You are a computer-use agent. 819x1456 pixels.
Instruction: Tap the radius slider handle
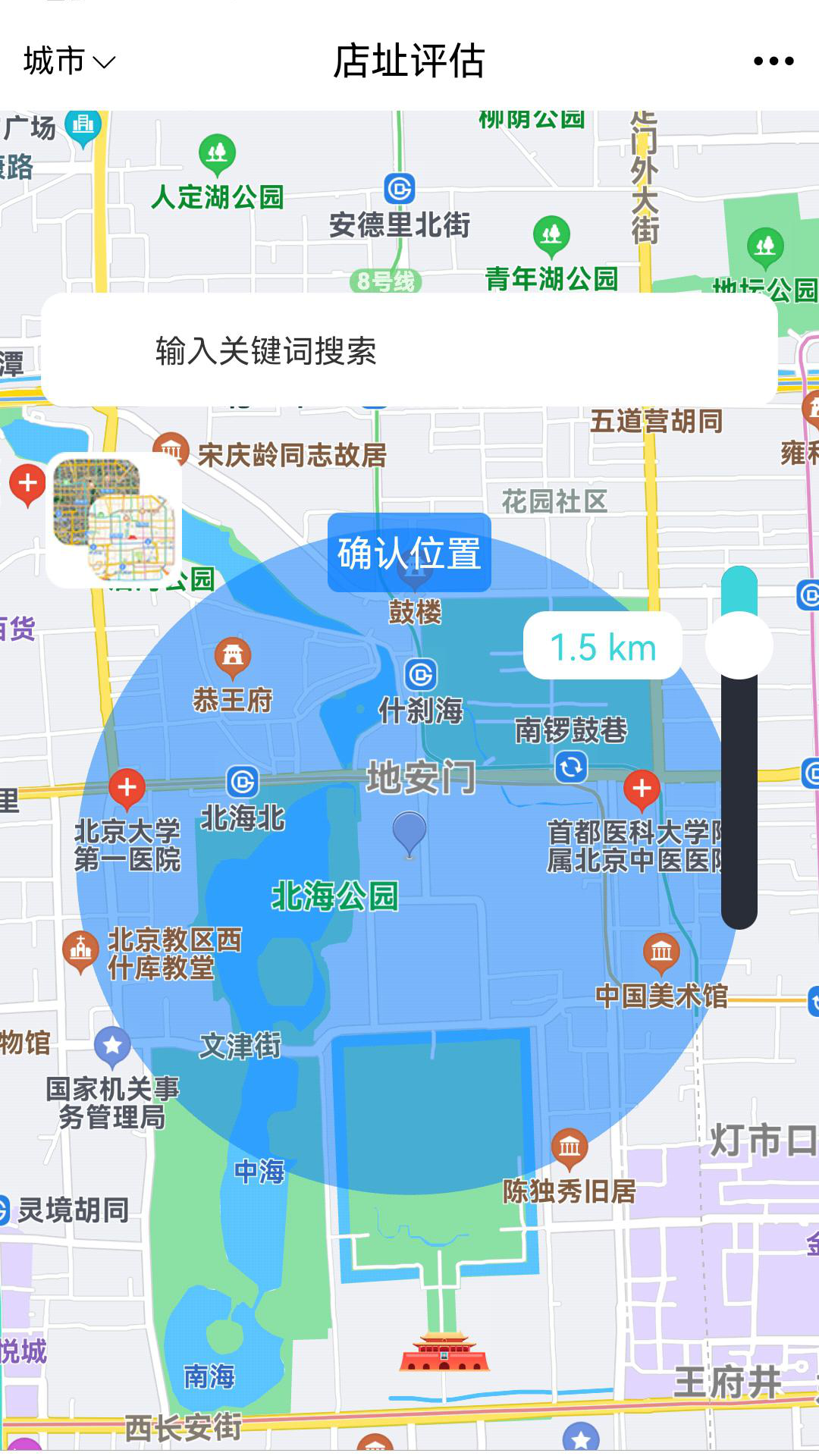739,645
